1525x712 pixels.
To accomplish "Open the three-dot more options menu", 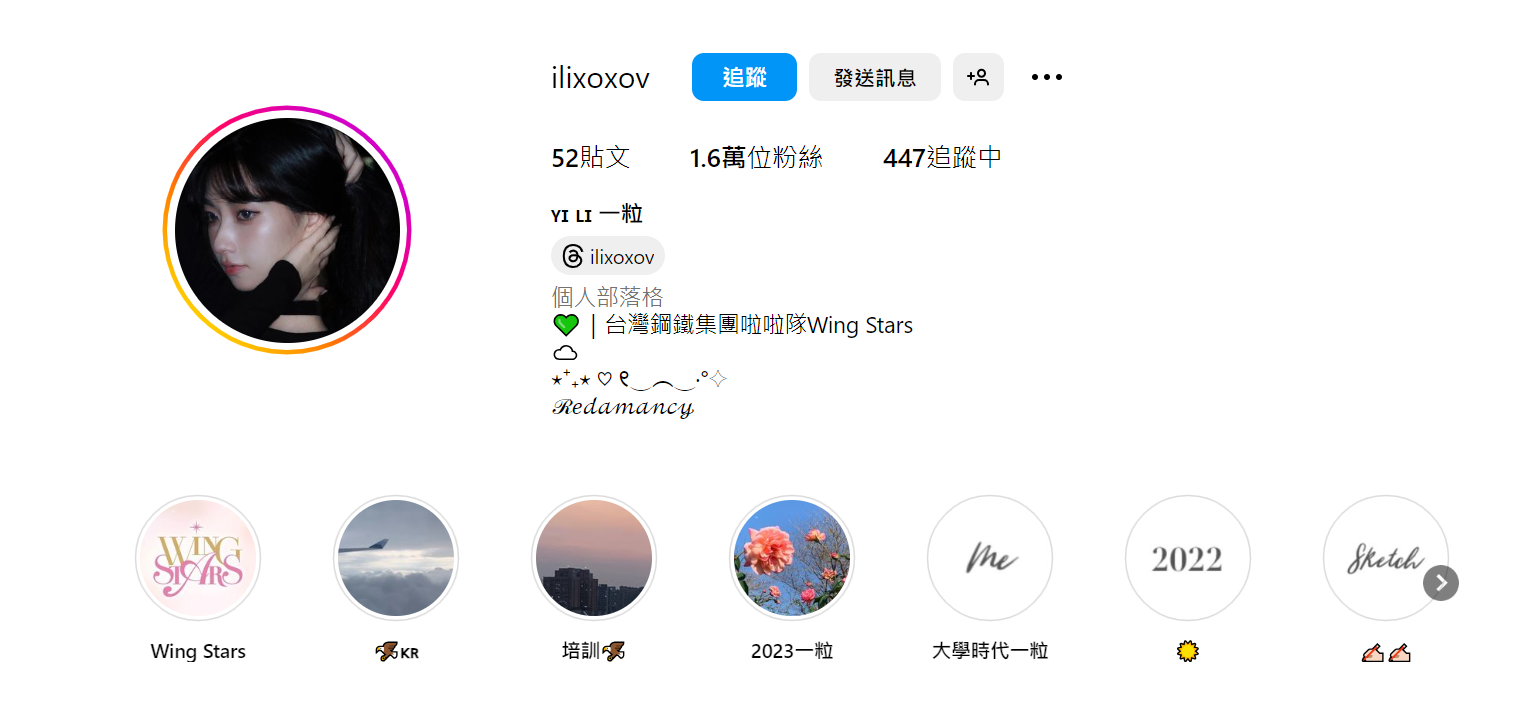I will click(1046, 77).
